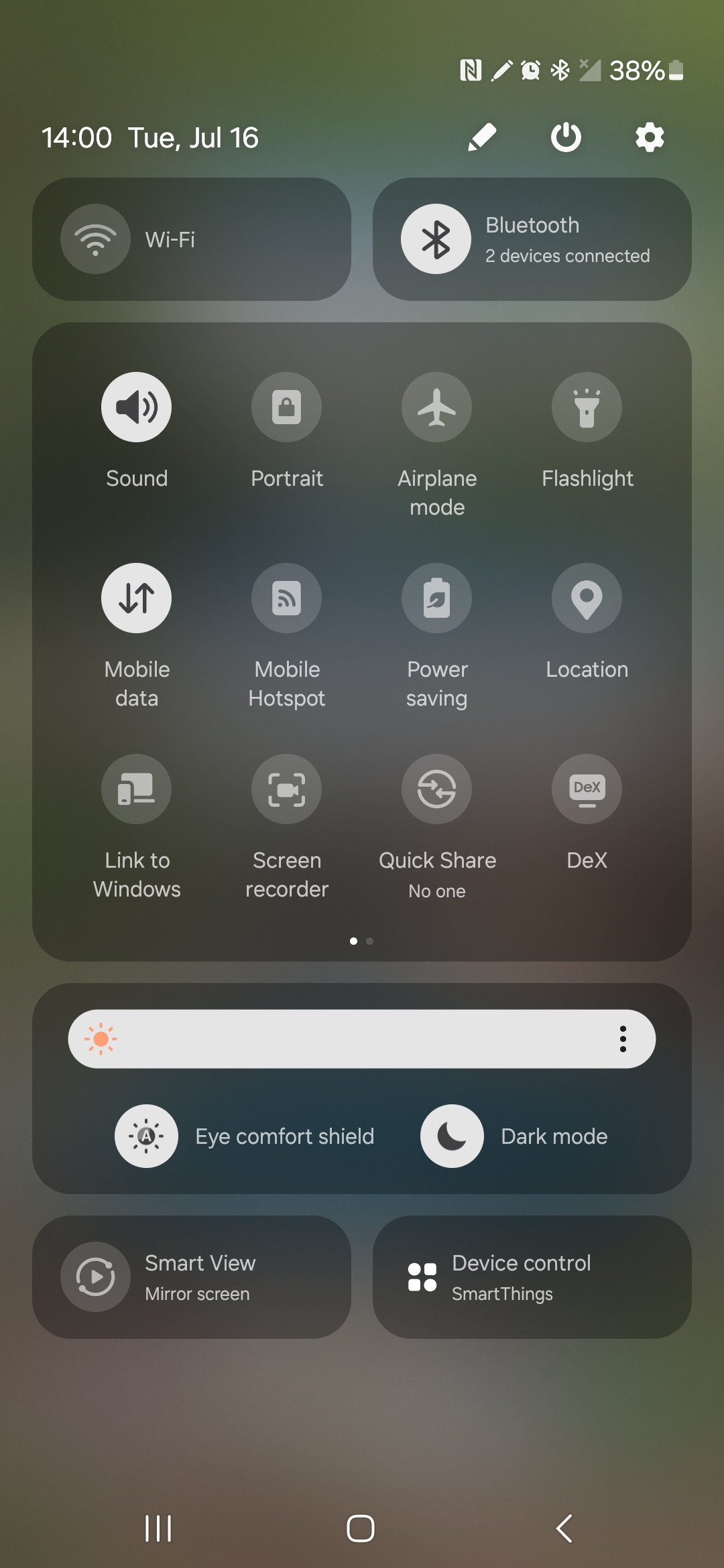The height and width of the screenshot is (1568, 724).
Task: Open the power off menu
Action: point(566,137)
